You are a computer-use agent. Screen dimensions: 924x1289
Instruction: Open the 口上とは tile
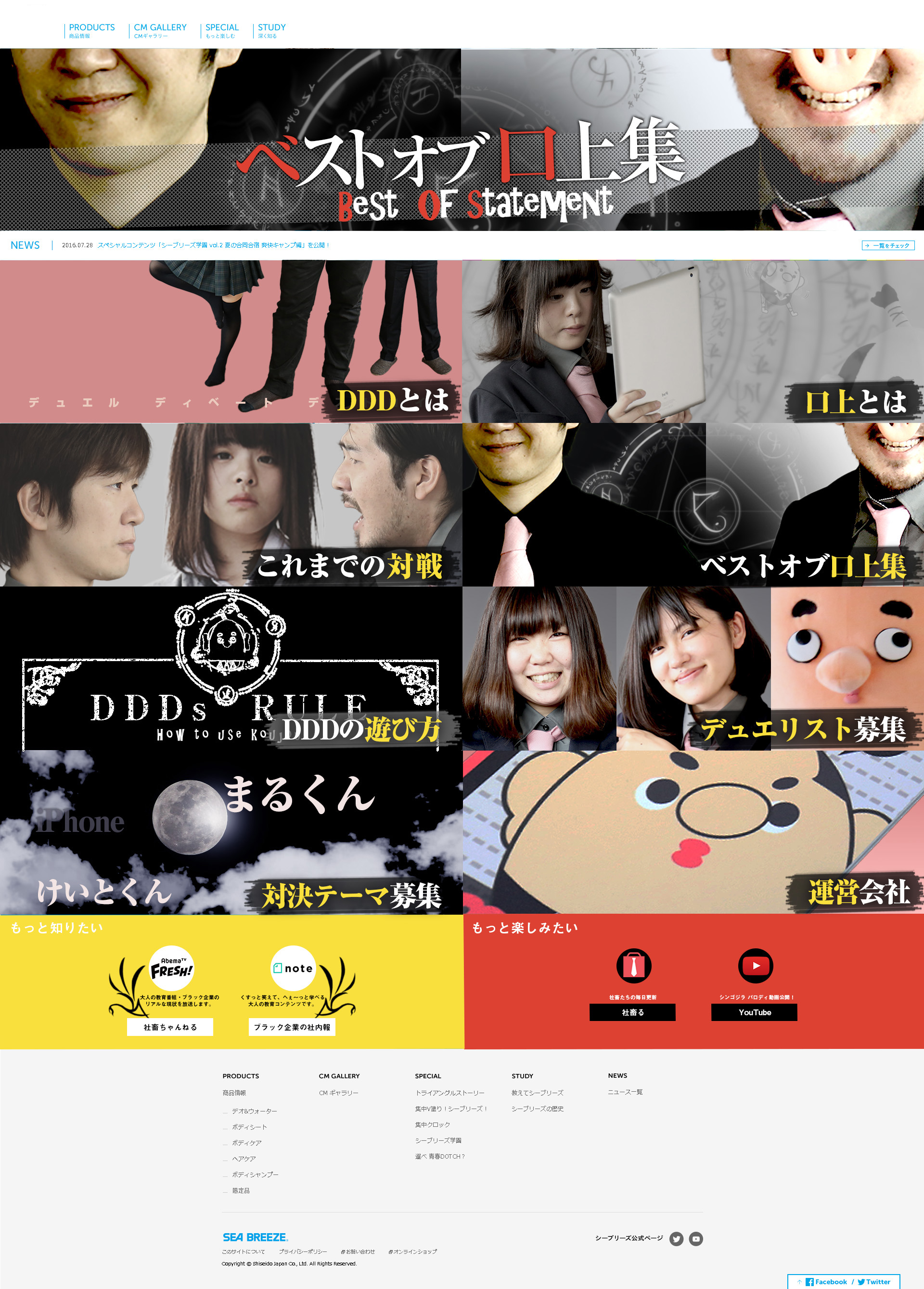pos(693,341)
